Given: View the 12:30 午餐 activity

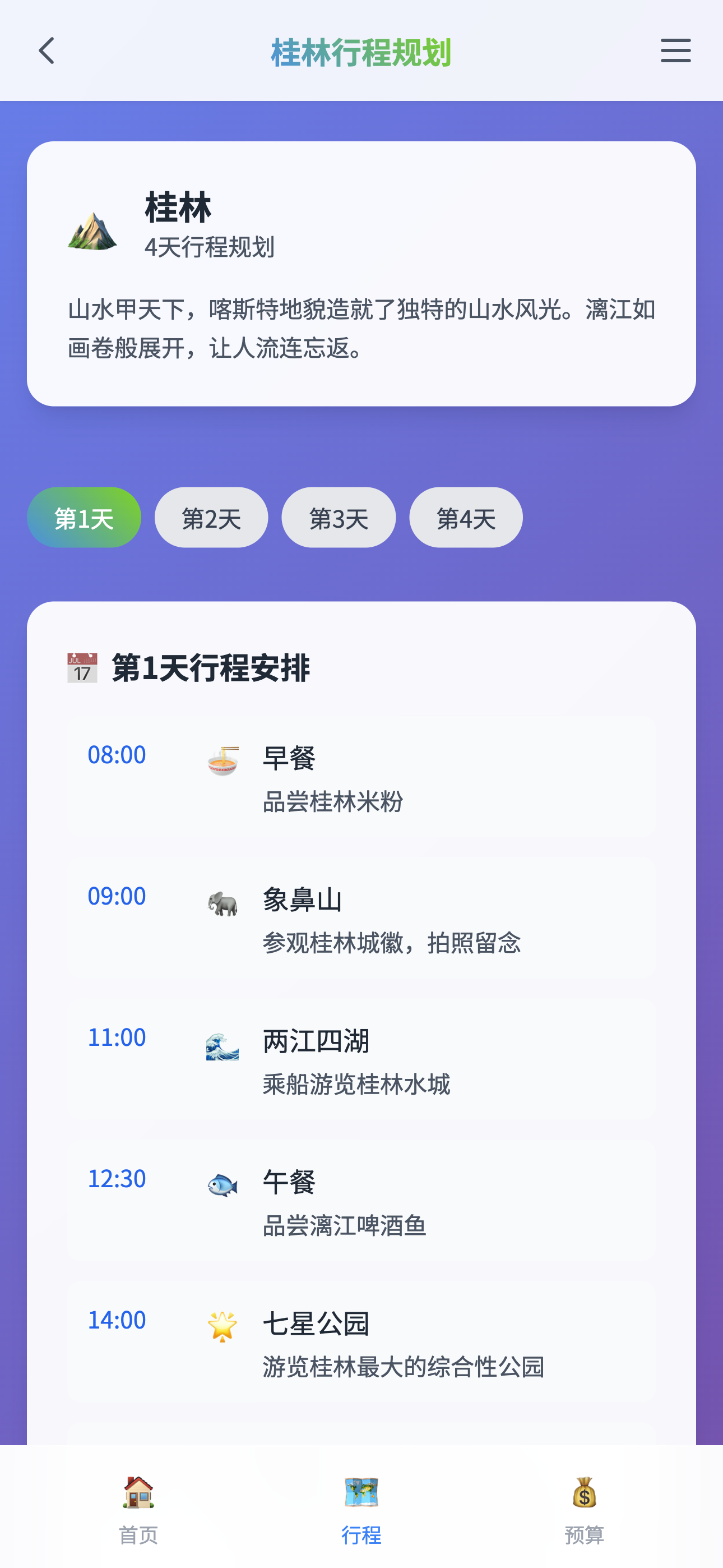Looking at the screenshot, I should coord(361,1201).
